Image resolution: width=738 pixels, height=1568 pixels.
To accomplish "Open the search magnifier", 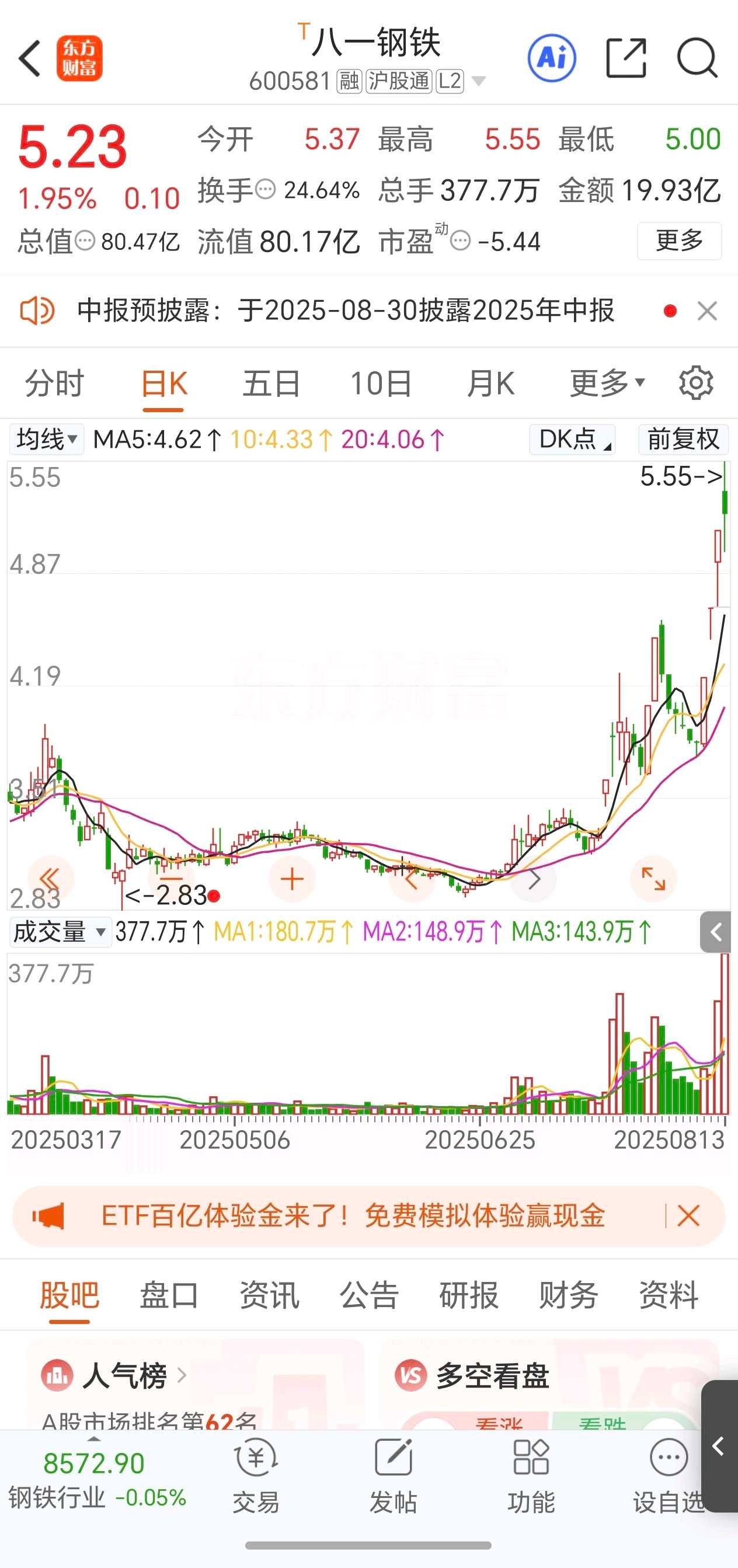I will point(697,58).
